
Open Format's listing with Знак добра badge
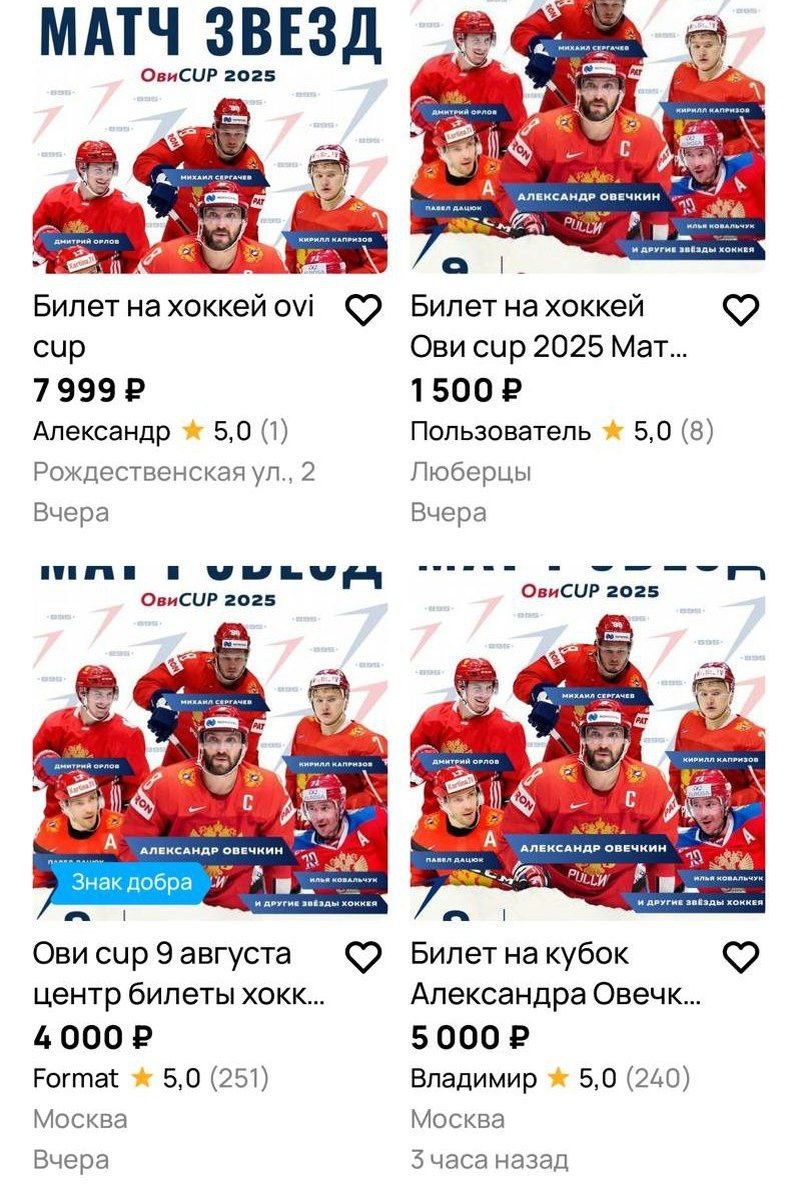click(180, 974)
